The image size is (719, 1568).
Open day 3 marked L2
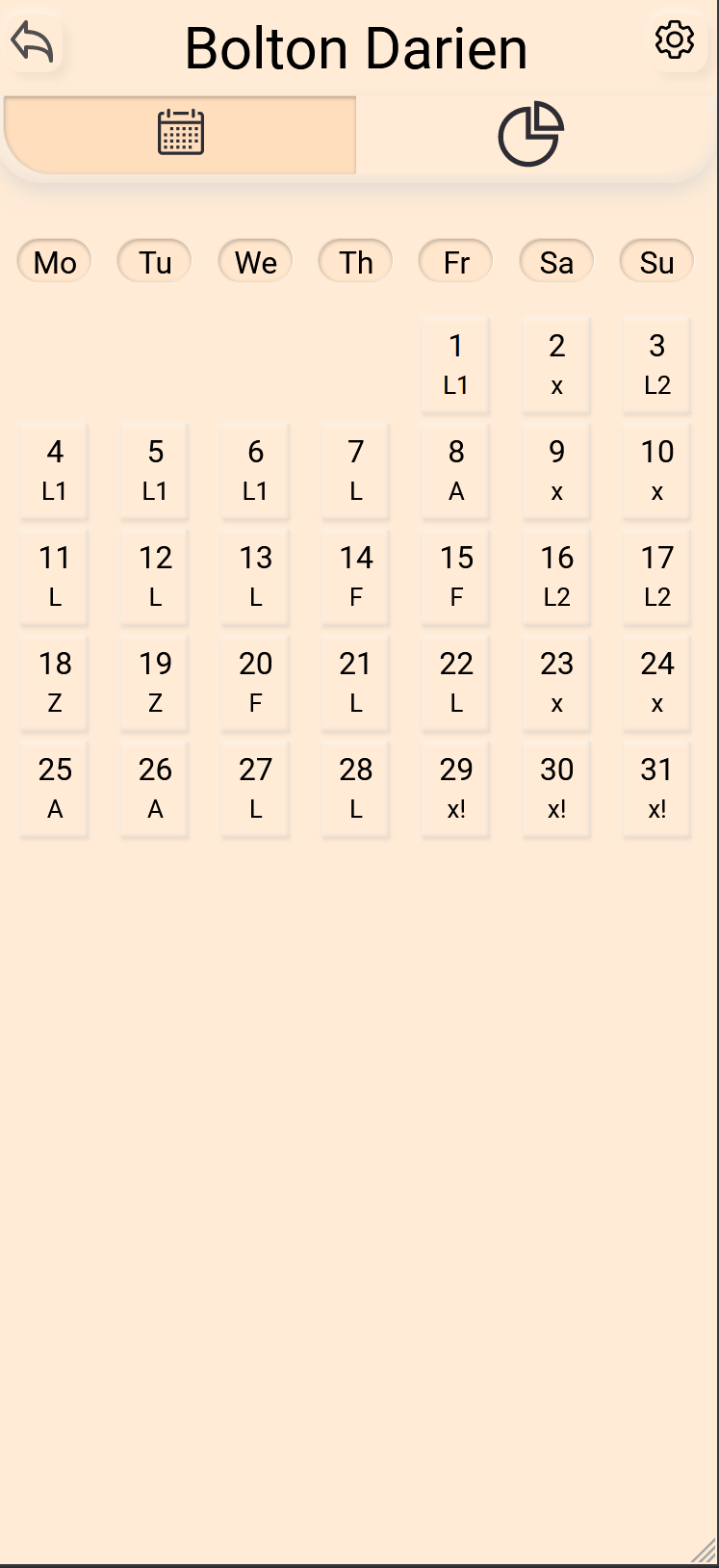656,365
